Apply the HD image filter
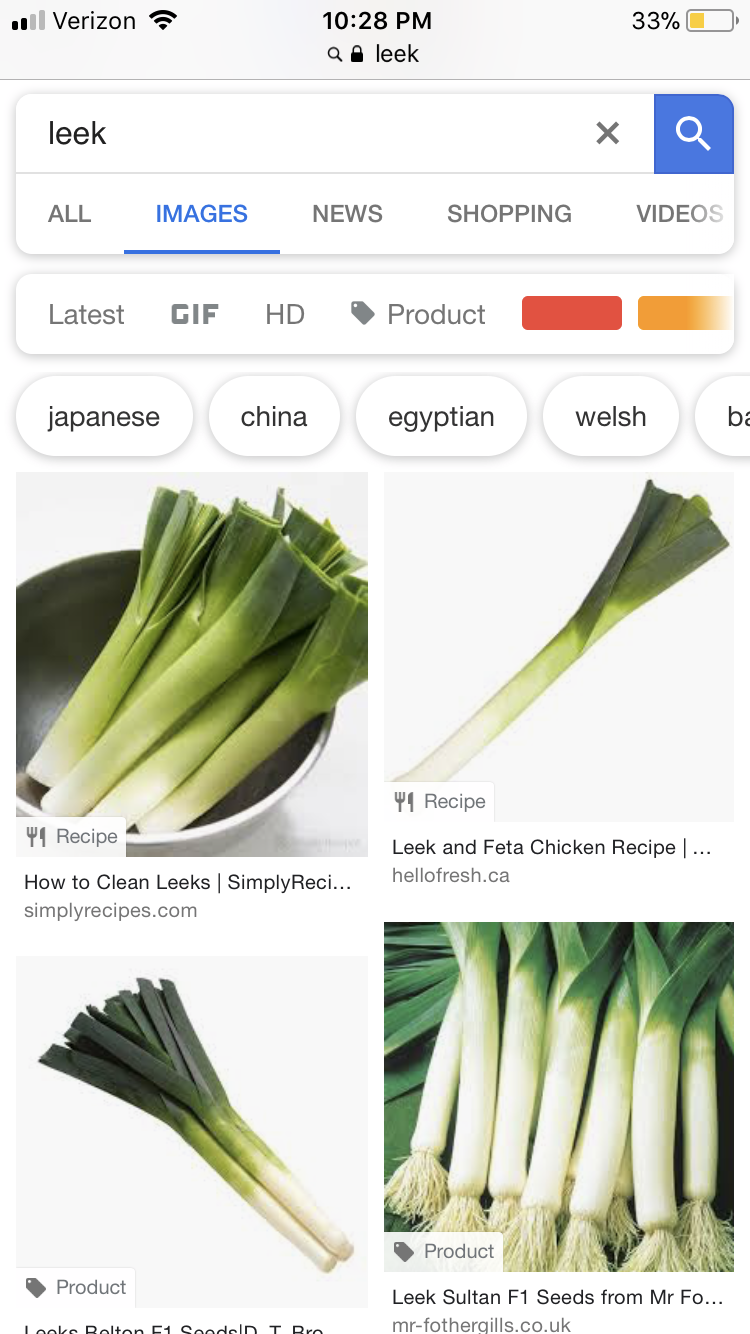The width and height of the screenshot is (750, 1334). click(x=284, y=315)
